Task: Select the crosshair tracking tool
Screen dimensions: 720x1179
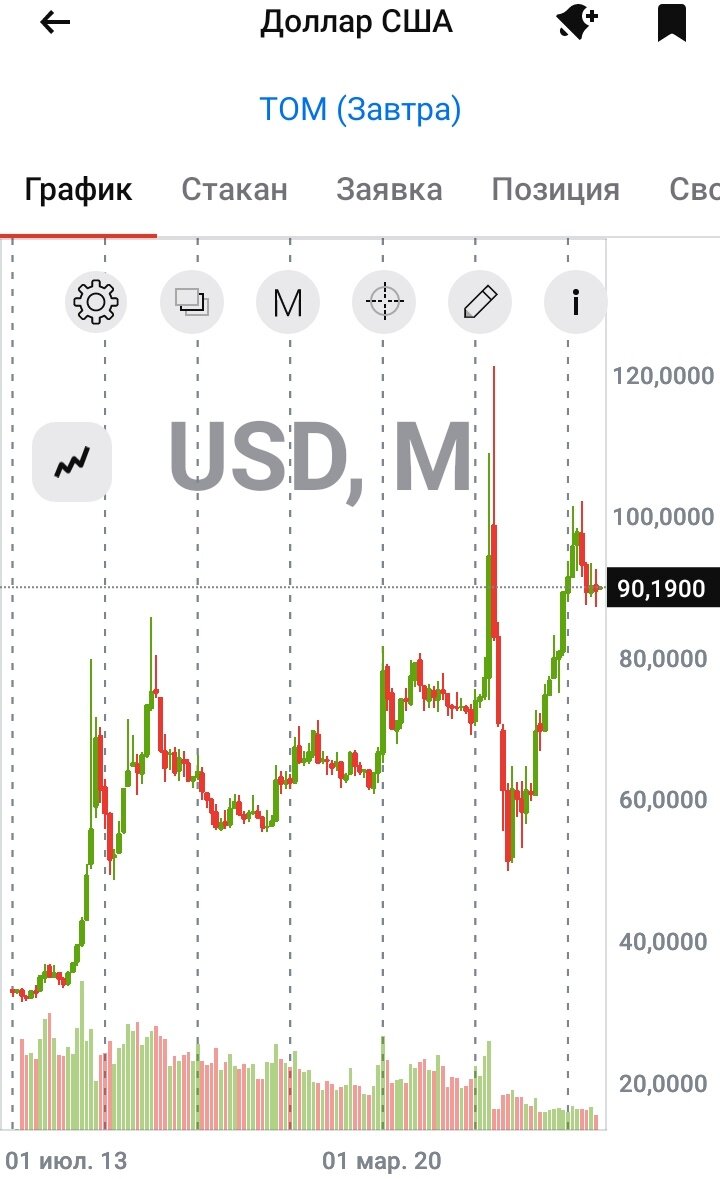Action: coord(384,302)
